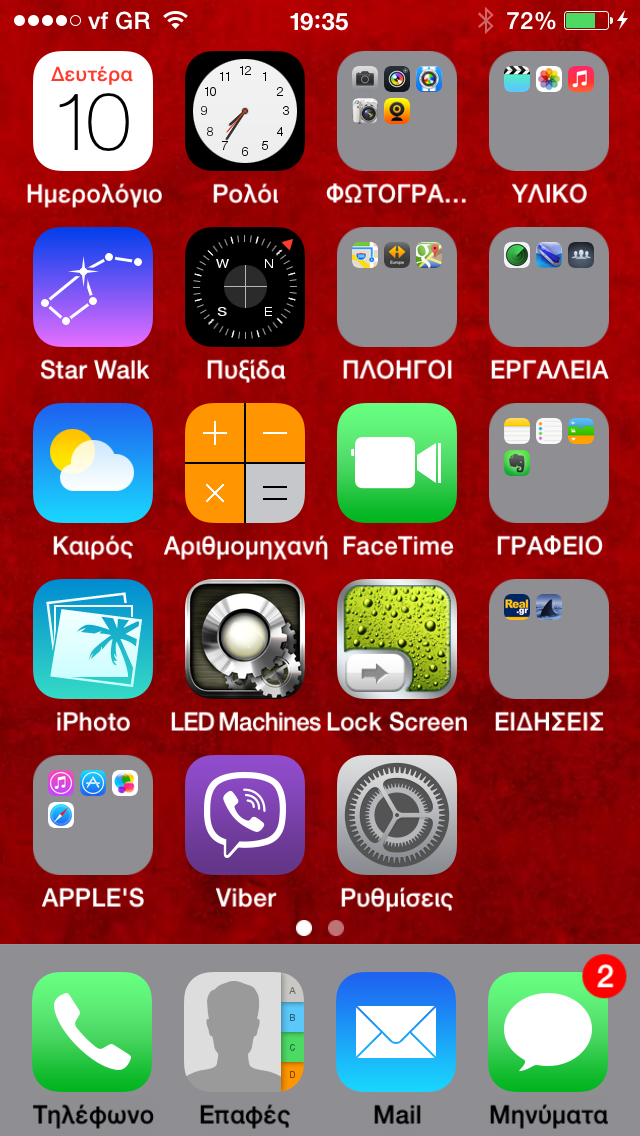Check the Καιρός weather app
The image size is (640, 1136).
(x=93, y=463)
